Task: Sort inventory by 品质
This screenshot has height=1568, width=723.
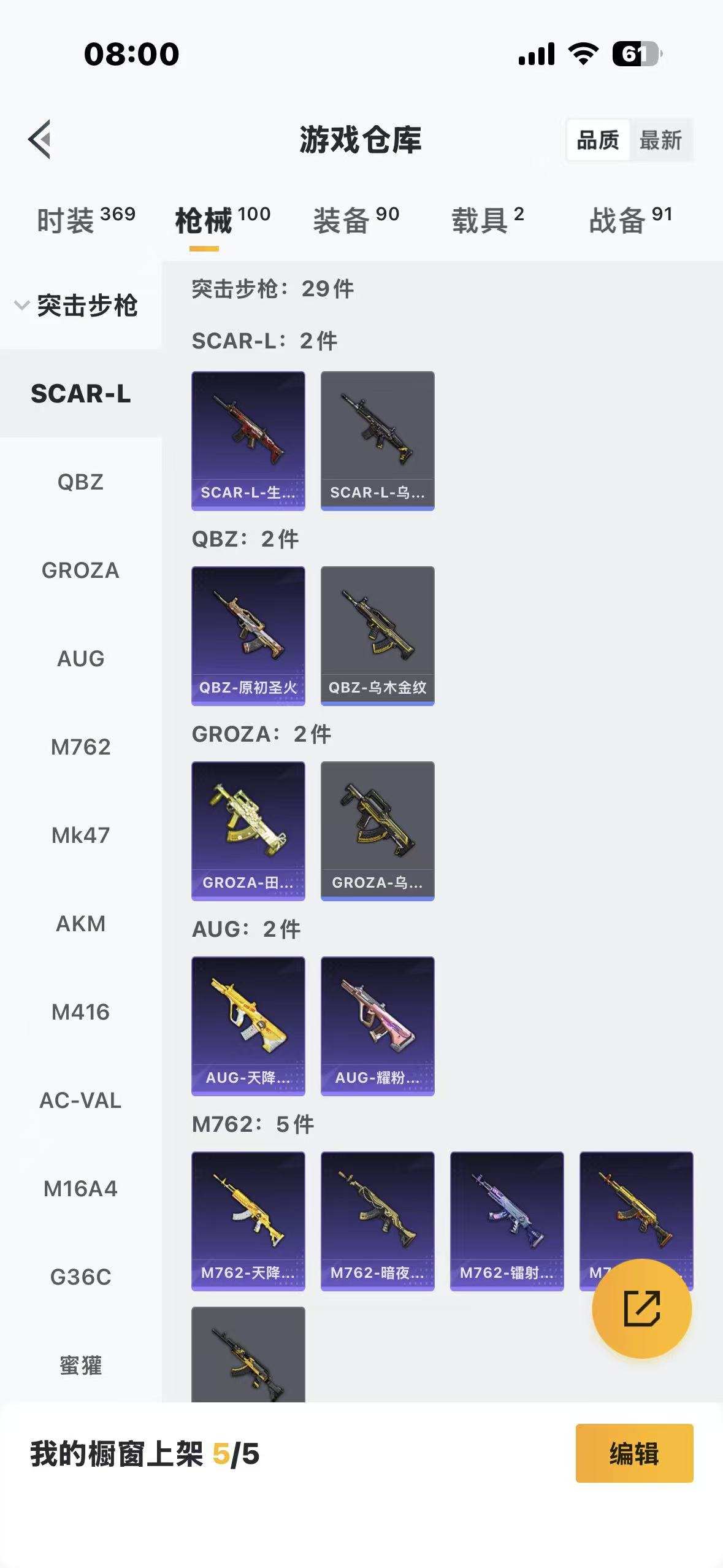Action: (x=598, y=140)
